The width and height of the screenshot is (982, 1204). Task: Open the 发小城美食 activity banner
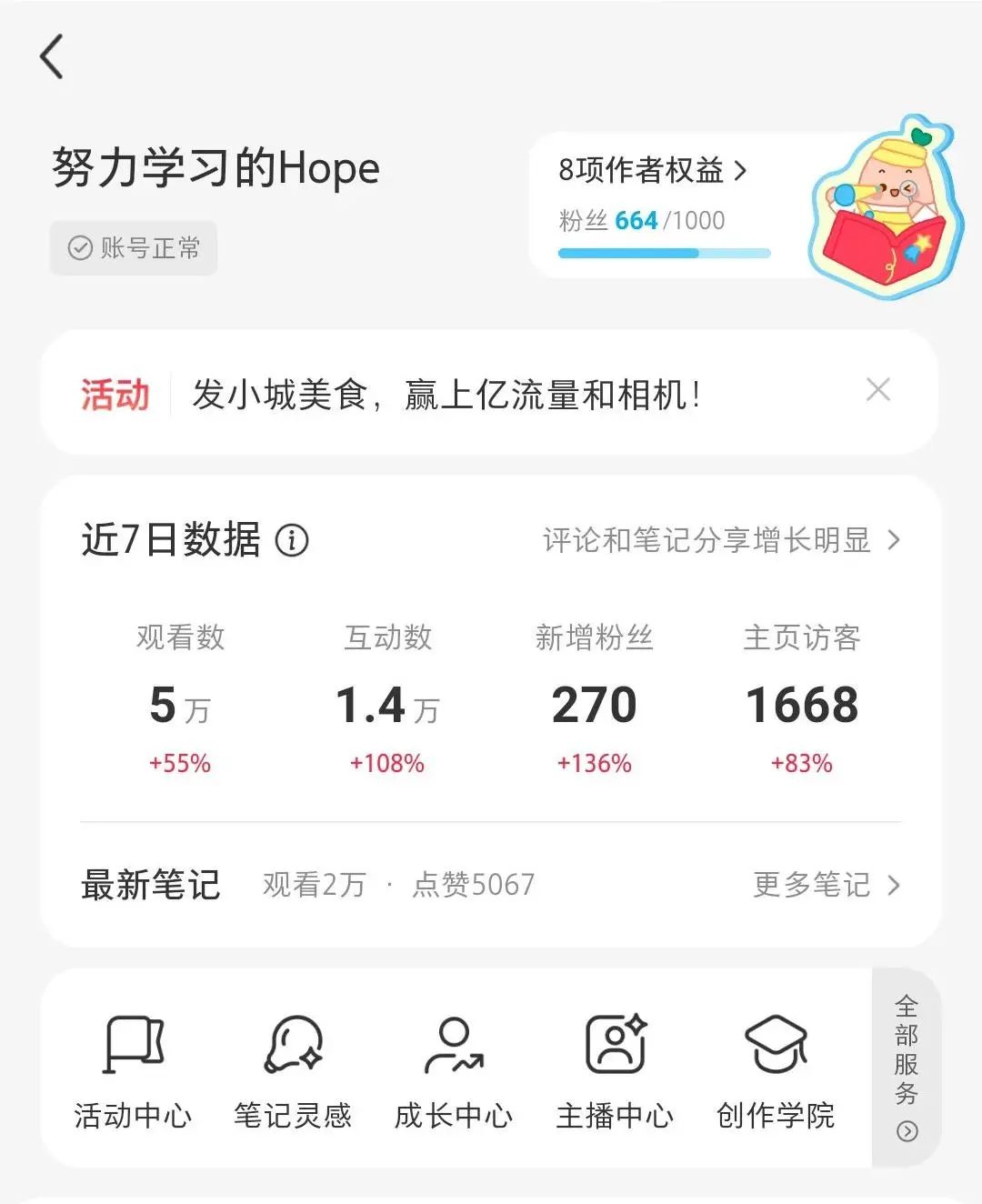coord(446,395)
